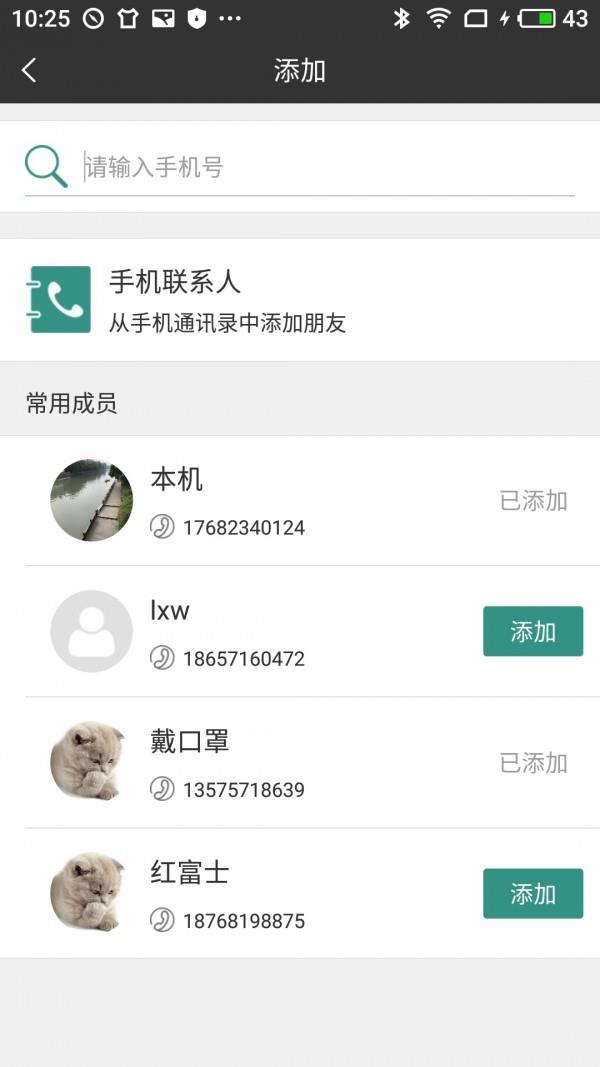Open the 戴口罩 member row

coord(300,763)
